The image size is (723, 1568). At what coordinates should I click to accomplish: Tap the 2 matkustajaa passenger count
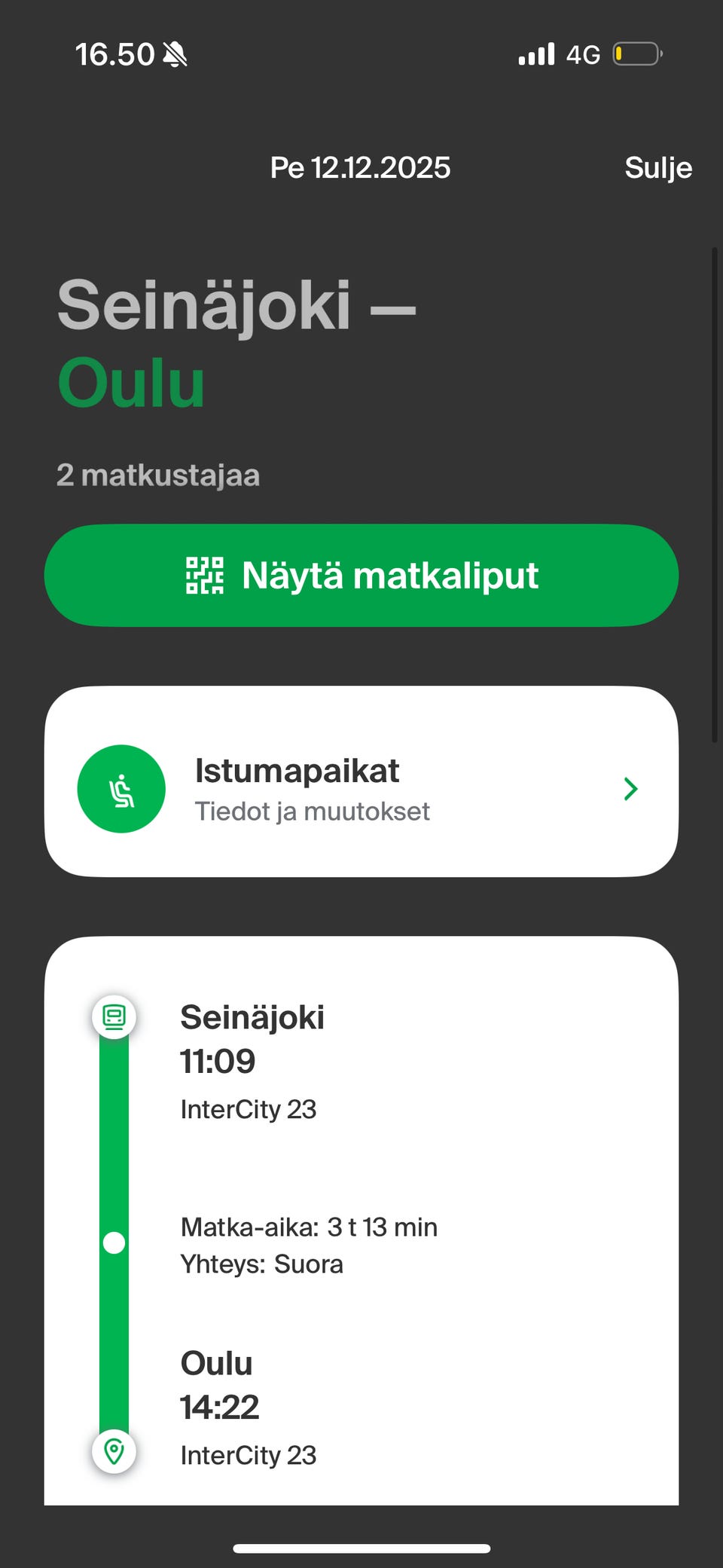click(158, 475)
